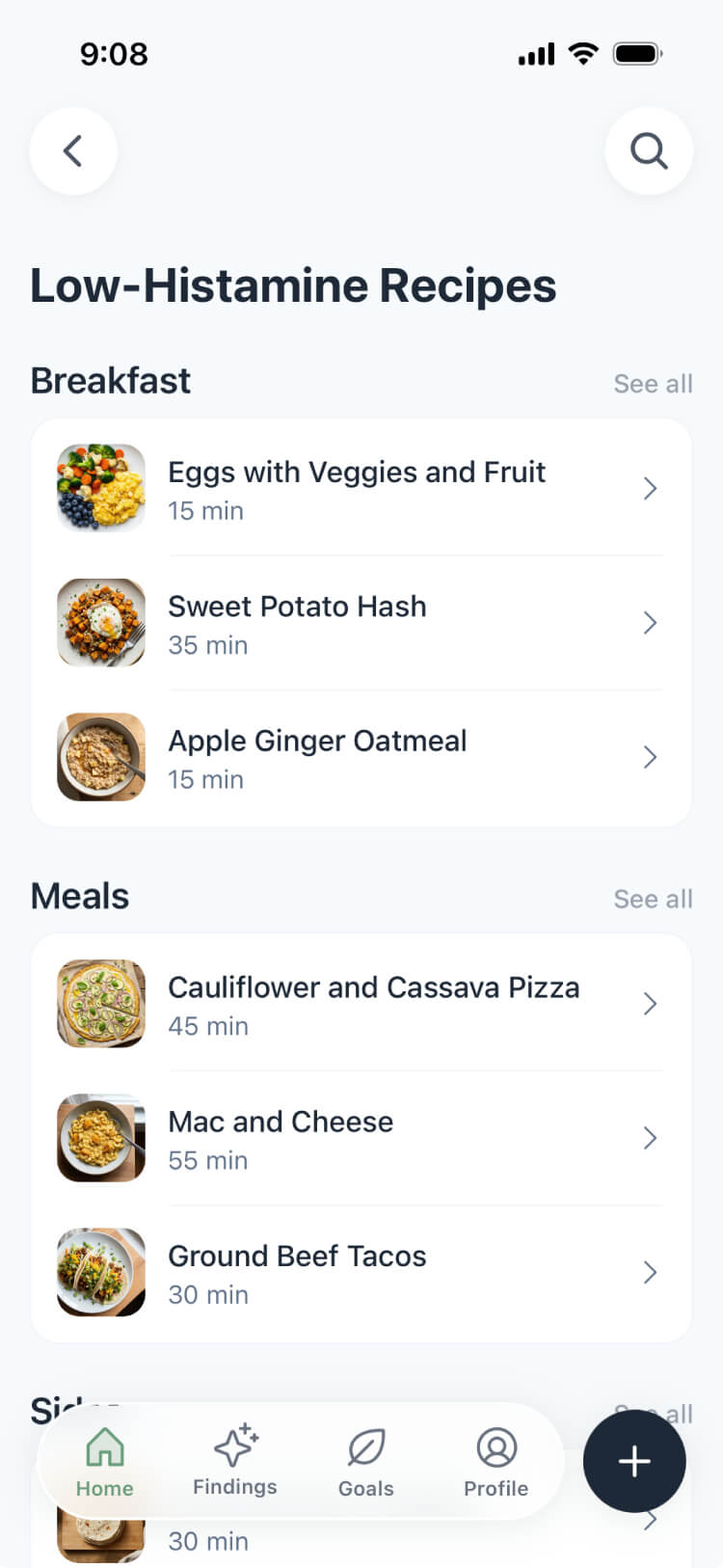Tap See all next to Breakfast
Screen dimensions: 723x1568
click(653, 383)
